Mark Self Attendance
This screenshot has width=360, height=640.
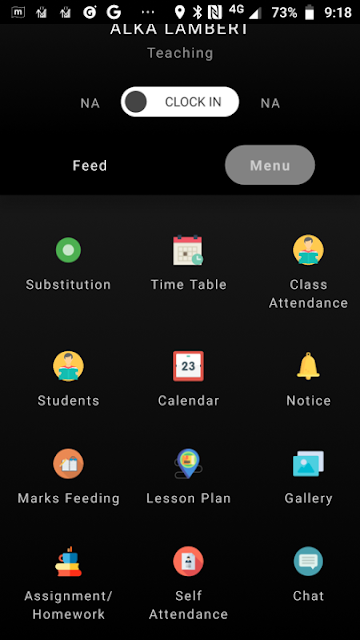click(x=188, y=584)
